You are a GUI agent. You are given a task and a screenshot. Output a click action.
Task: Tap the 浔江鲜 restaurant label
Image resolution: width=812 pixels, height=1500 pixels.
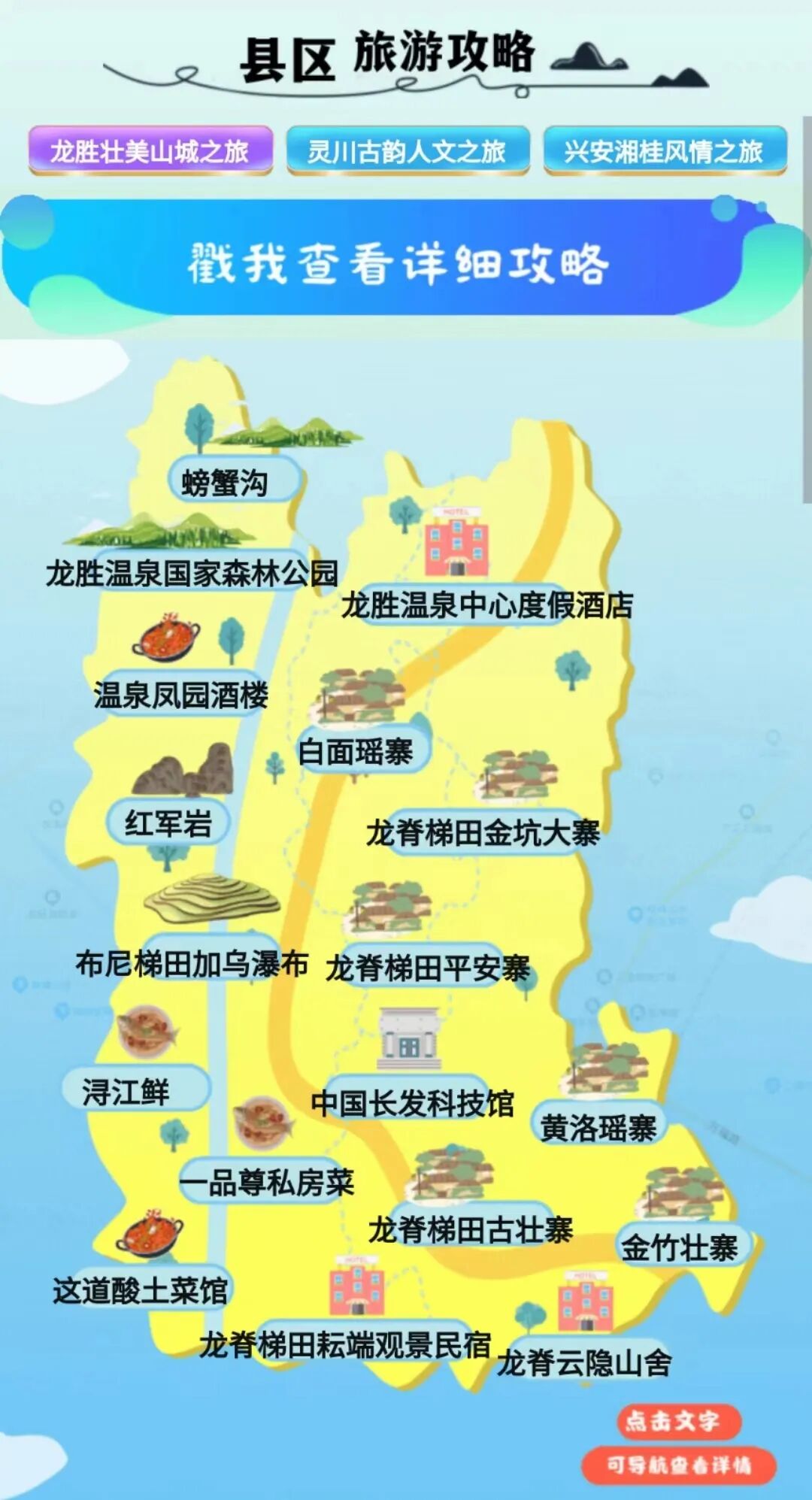[128, 1092]
